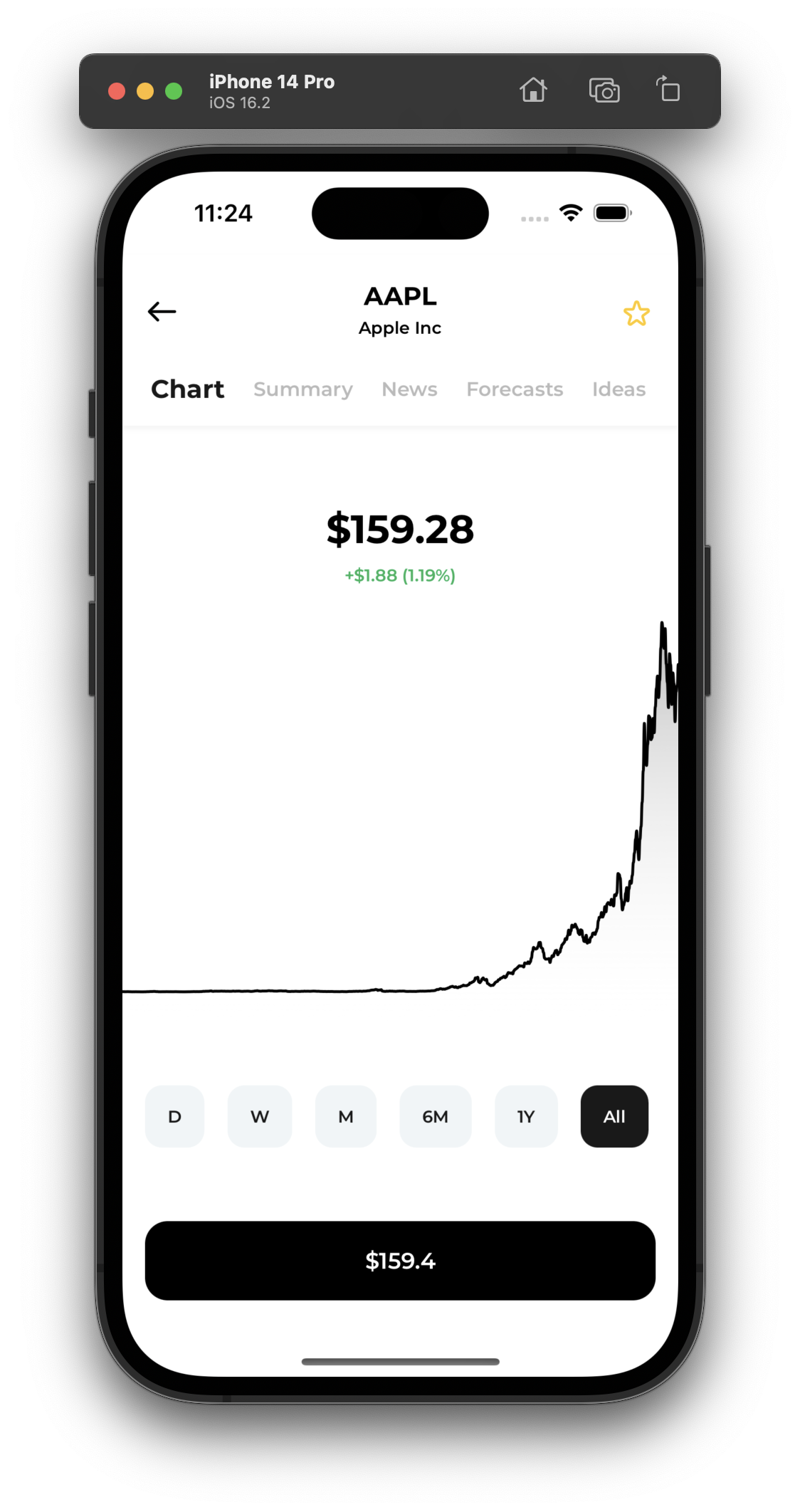Tap the star to favorite Apple Inc
800x1512 pixels.
tap(637, 313)
